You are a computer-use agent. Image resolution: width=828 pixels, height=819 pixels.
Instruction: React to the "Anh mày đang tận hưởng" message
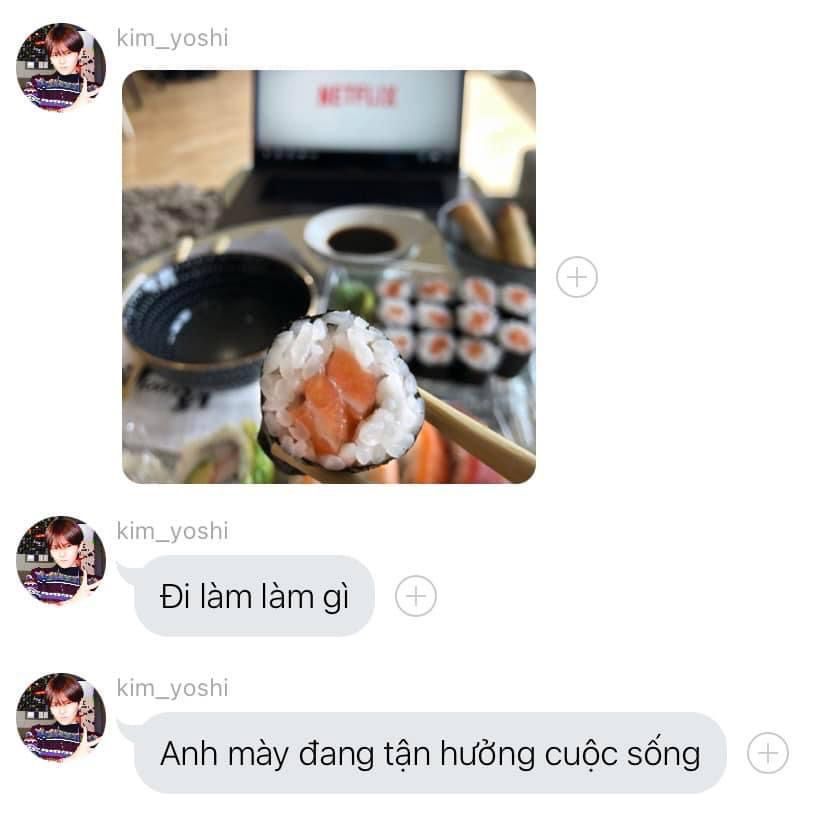(768, 753)
